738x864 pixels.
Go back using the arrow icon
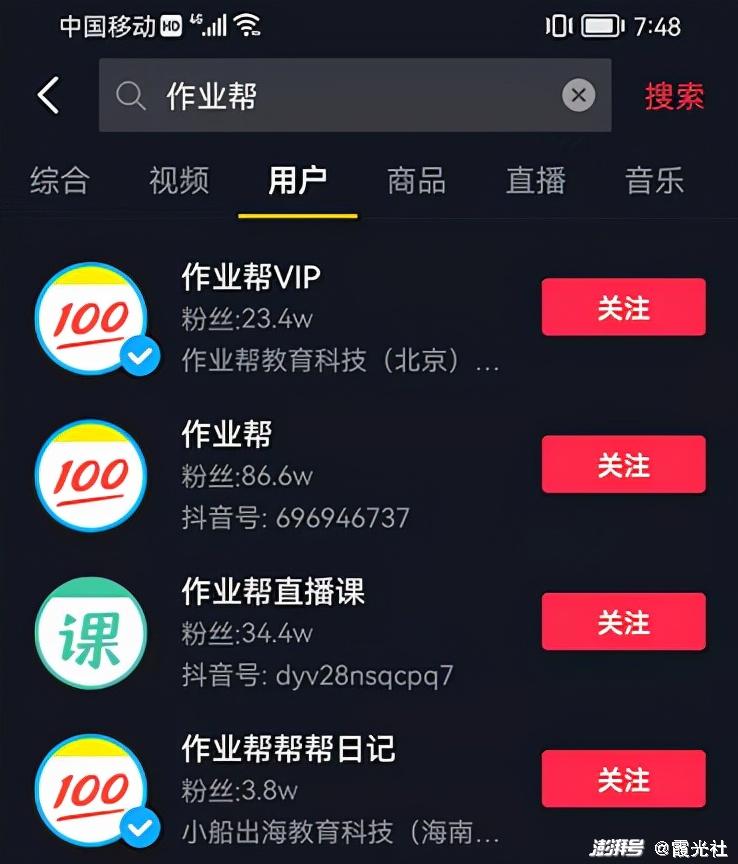(48, 96)
